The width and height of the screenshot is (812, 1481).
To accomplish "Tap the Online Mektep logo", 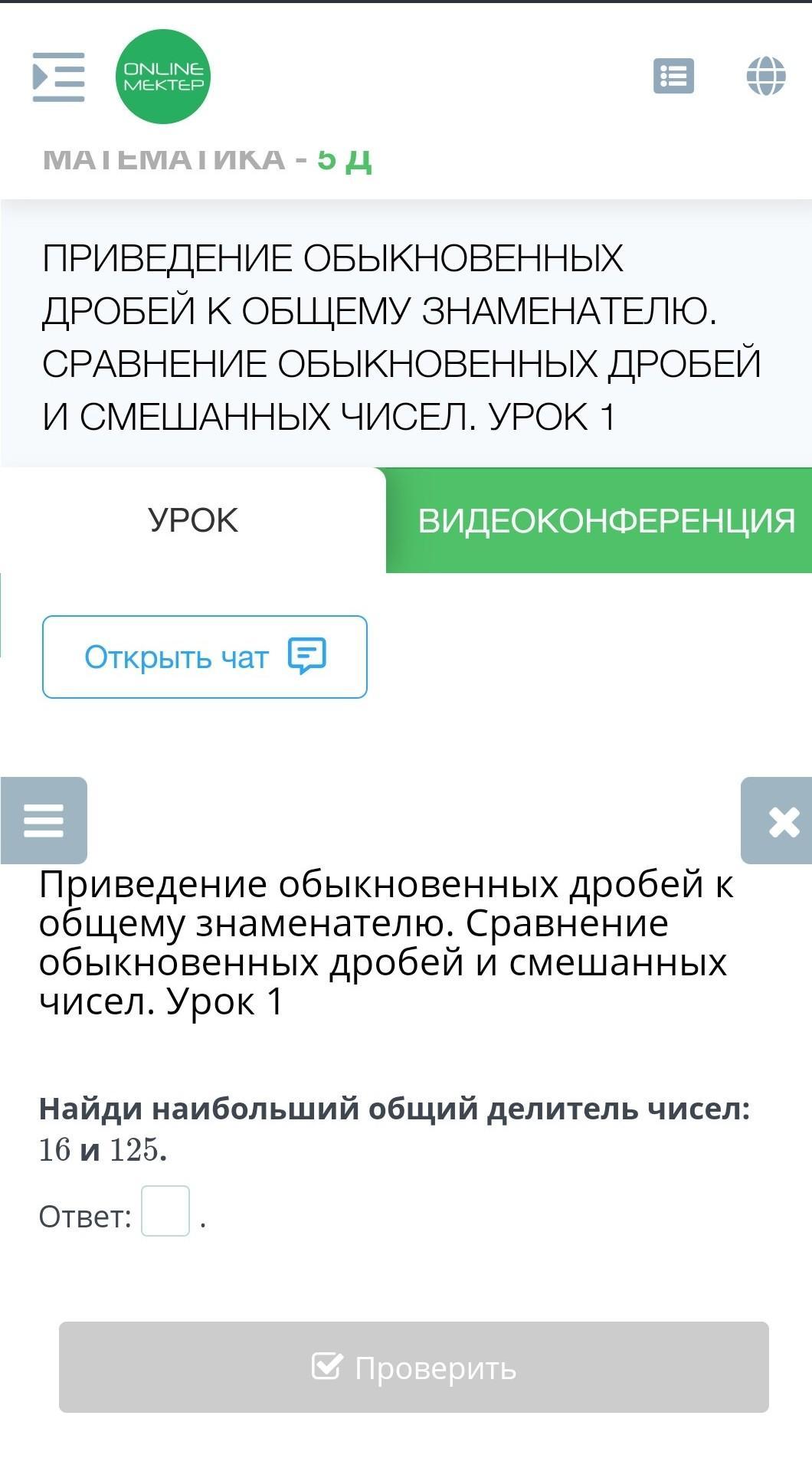I will coord(163,77).
